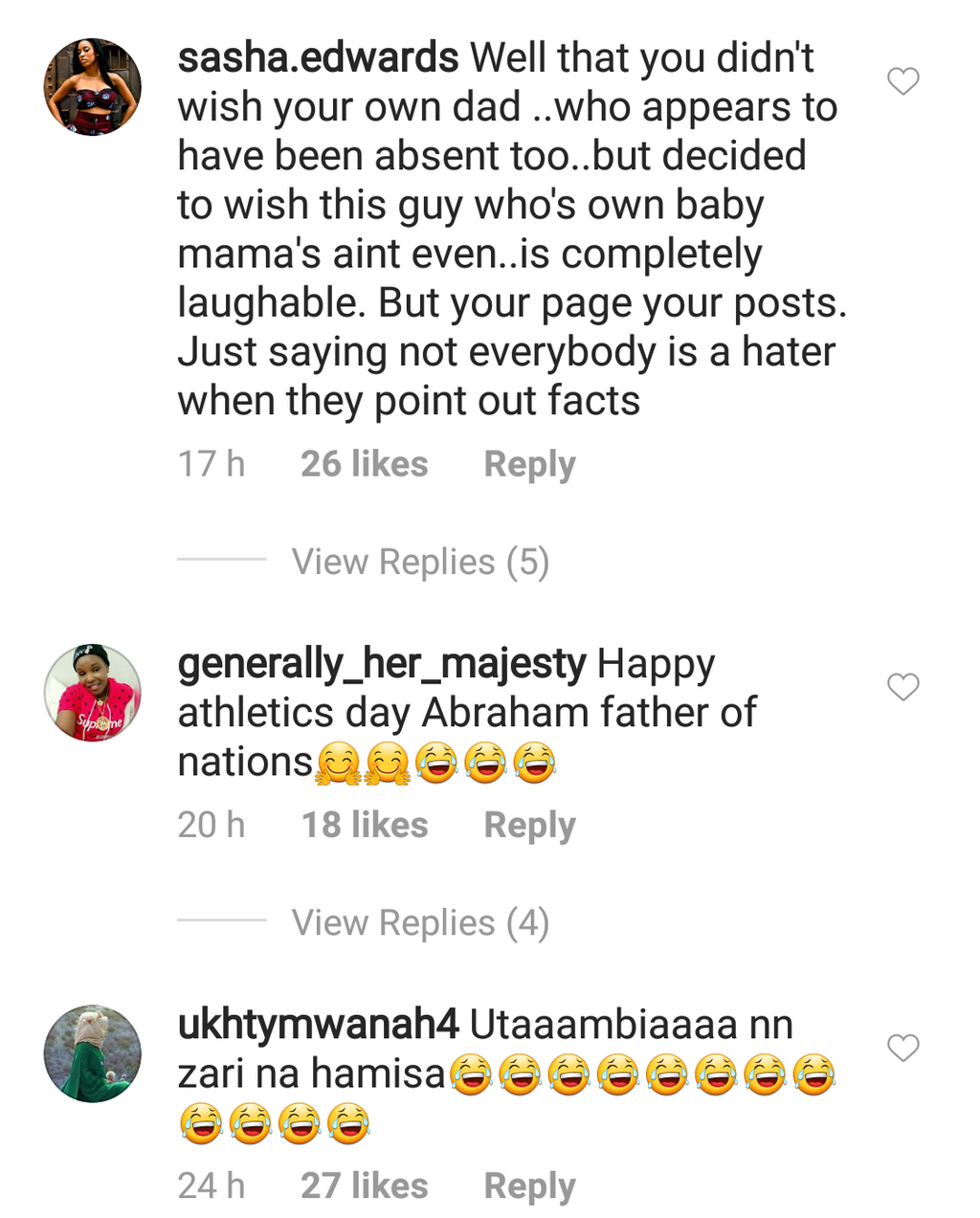Open generally_her_majesty's profile picture
The height and width of the screenshot is (1218, 980).
[93, 693]
